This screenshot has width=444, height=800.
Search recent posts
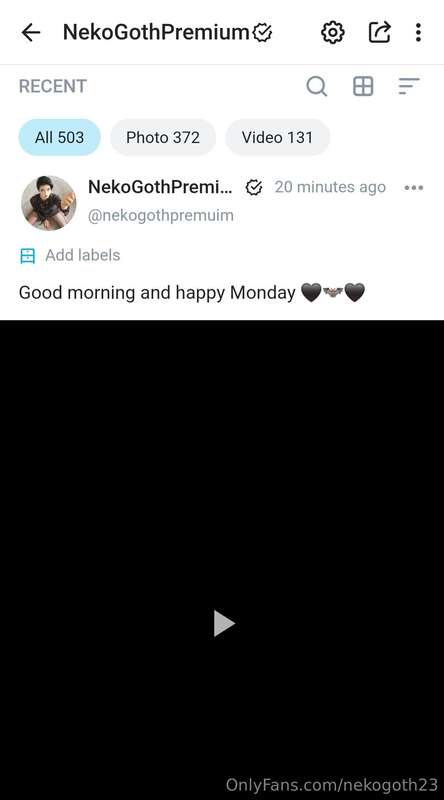tap(316, 86)
